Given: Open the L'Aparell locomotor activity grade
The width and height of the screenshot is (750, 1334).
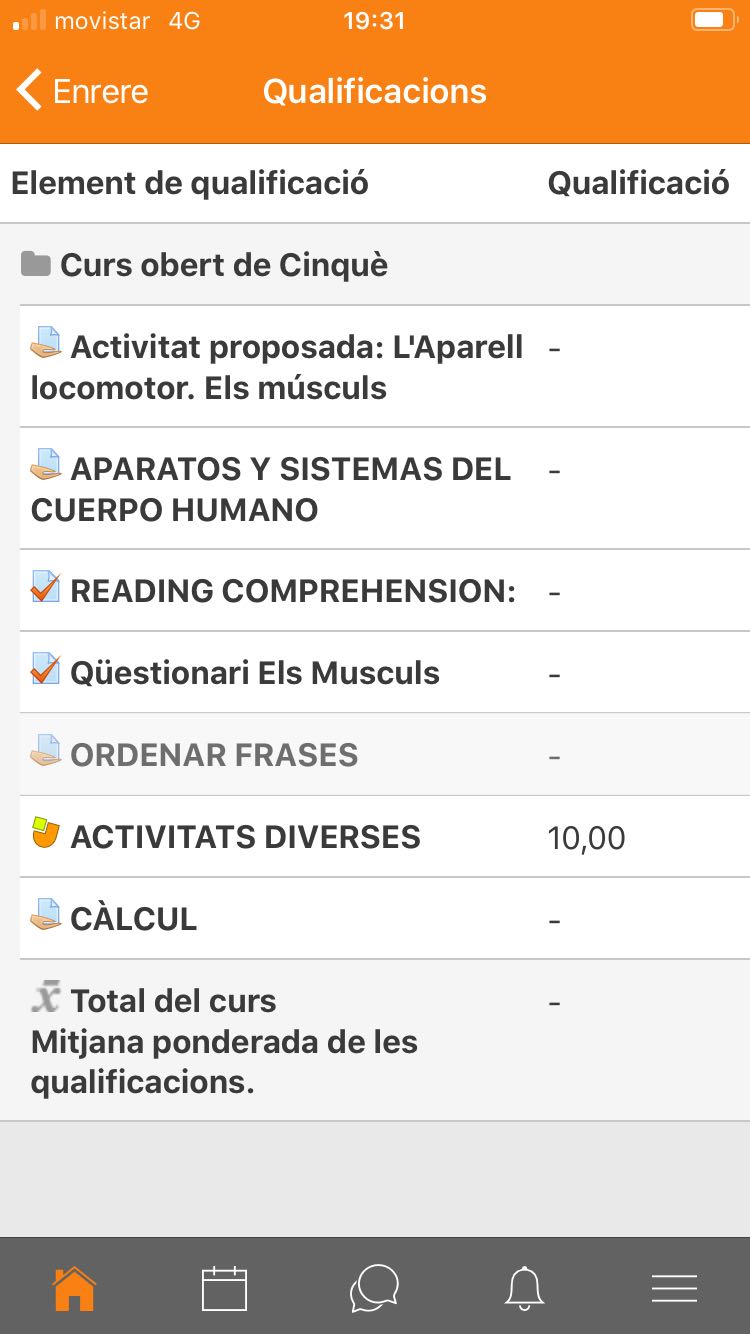Looking at the screenshot, I should pos(277,367).
